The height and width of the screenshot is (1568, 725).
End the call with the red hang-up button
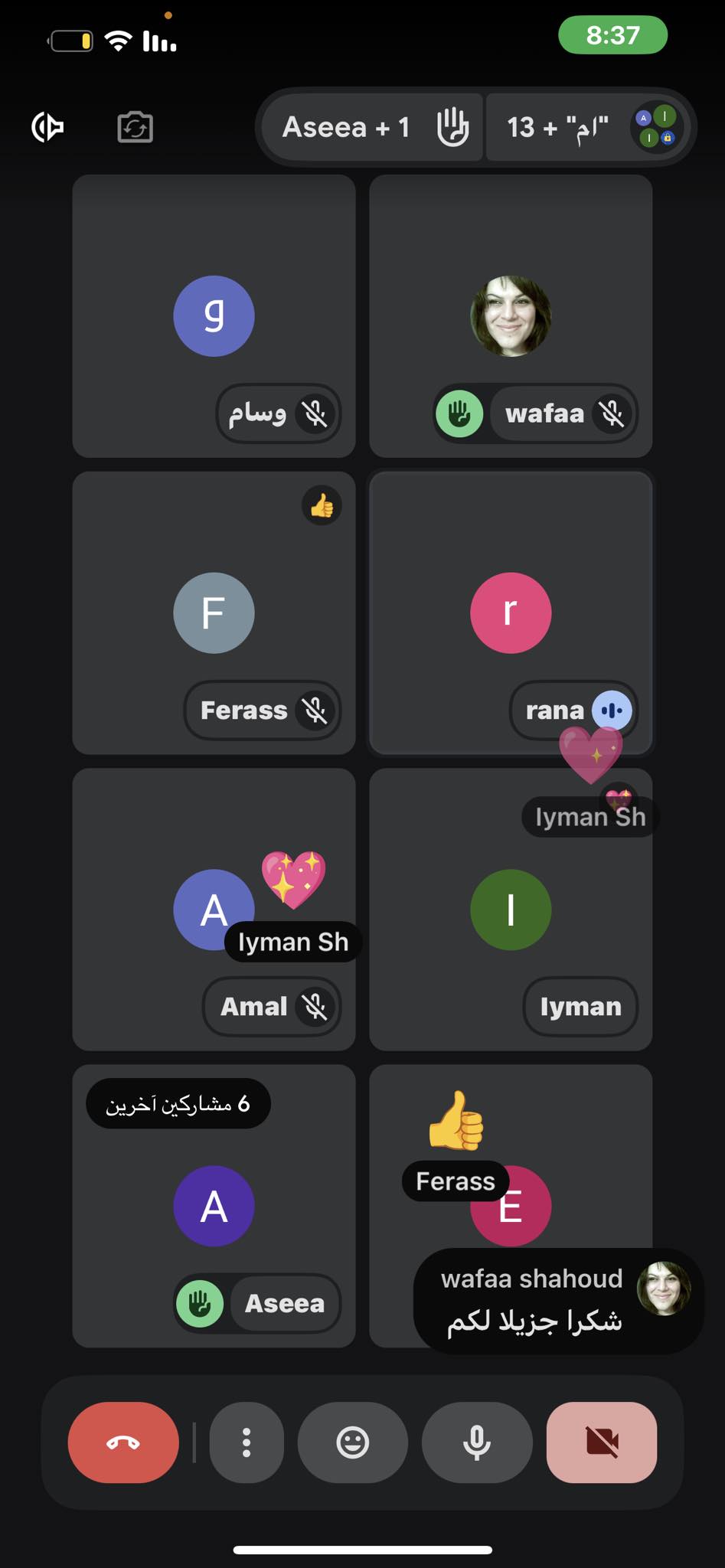pyautogui.click(x=123, y=1442)
